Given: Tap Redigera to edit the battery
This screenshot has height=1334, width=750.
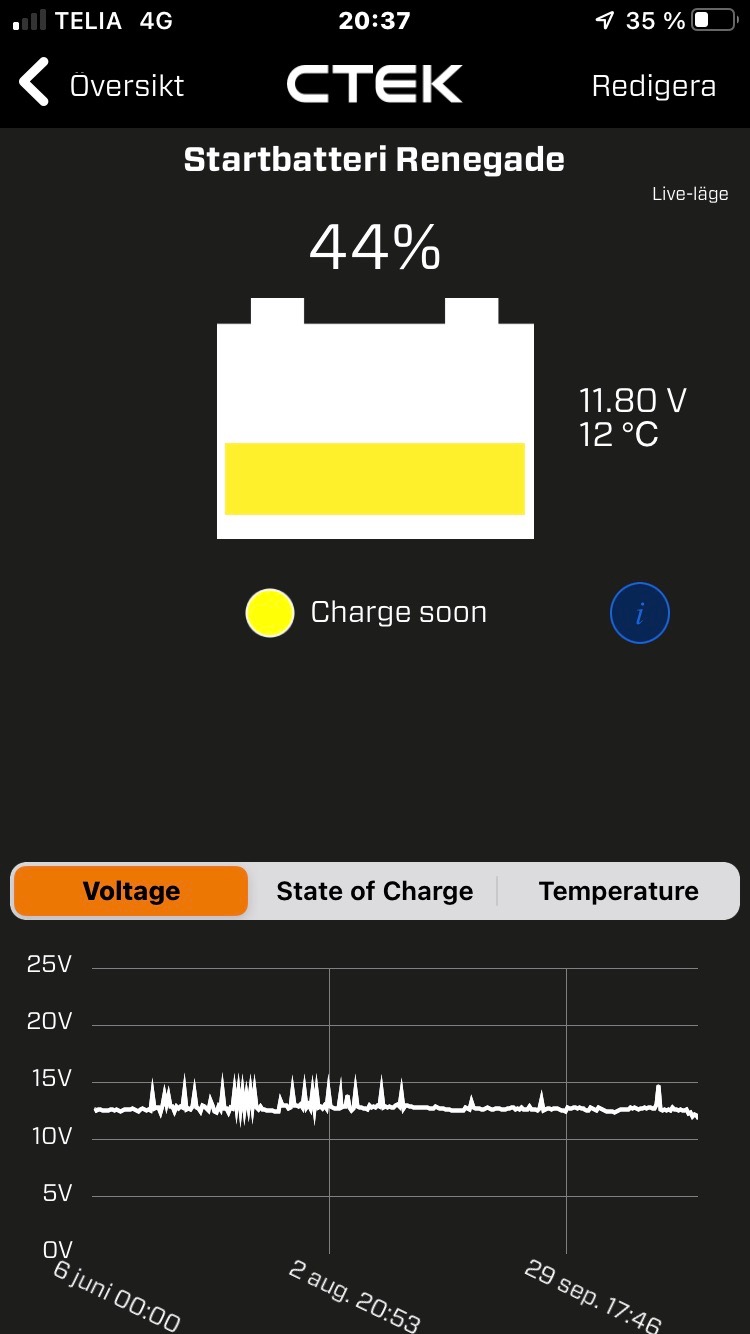Looking at the screenshot, I should pyautogui.click(x=654, y=86).
